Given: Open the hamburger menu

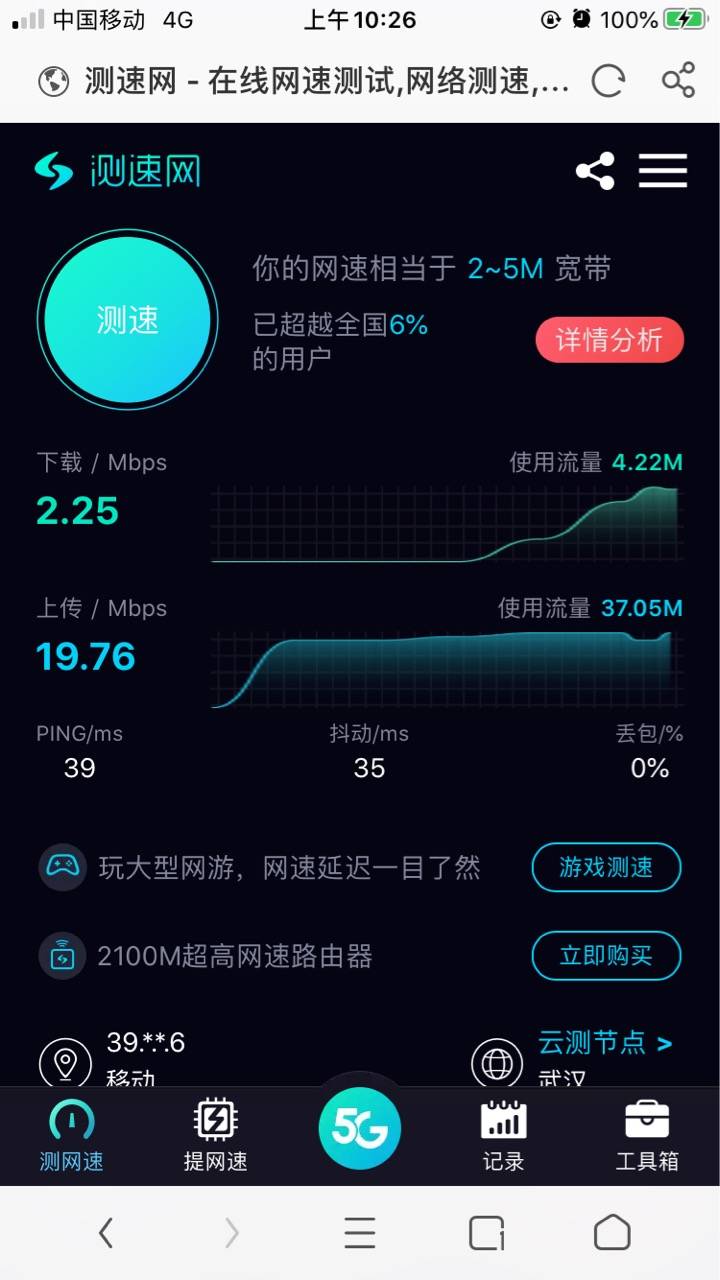Looking at the screenshot, I should [x=663, y=171].
